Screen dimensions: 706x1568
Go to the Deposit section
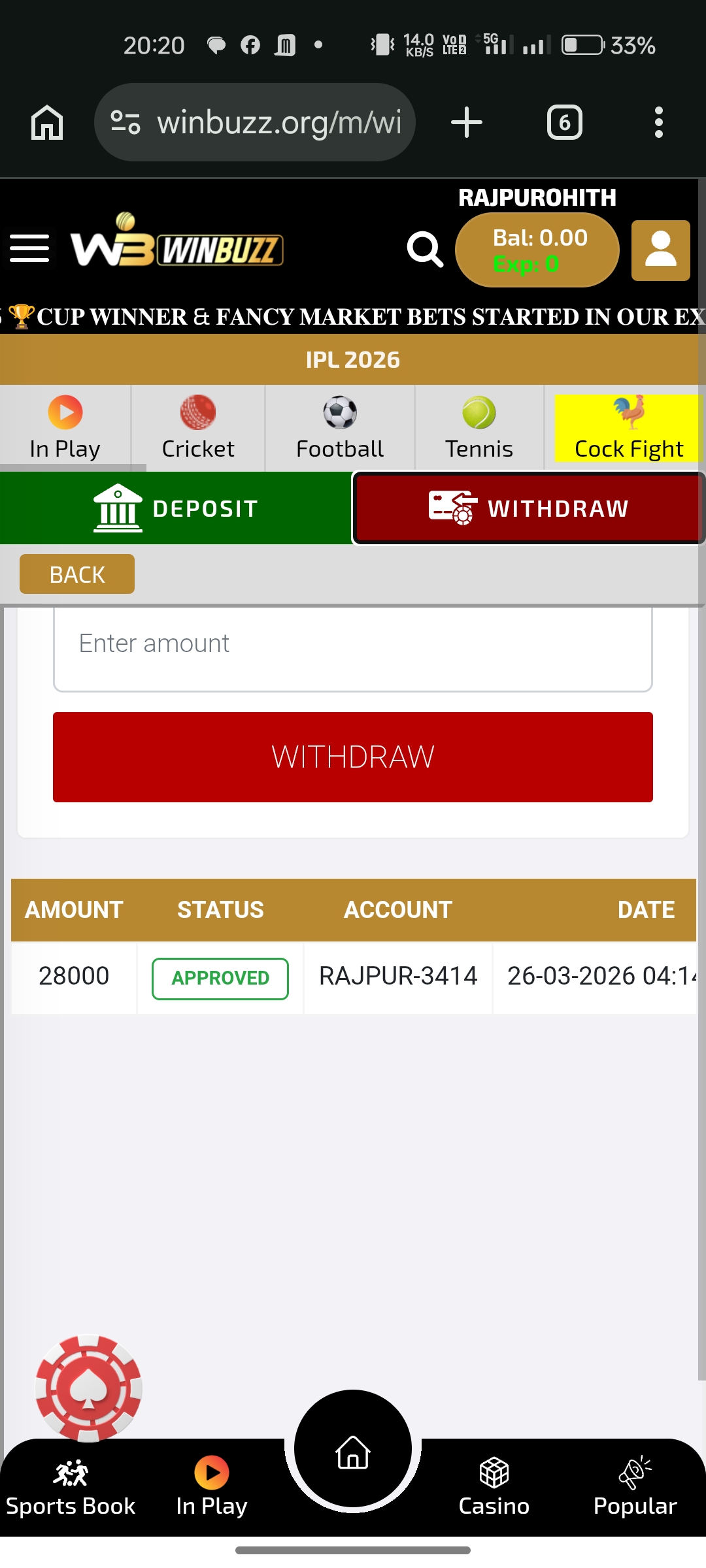(175, 508)
